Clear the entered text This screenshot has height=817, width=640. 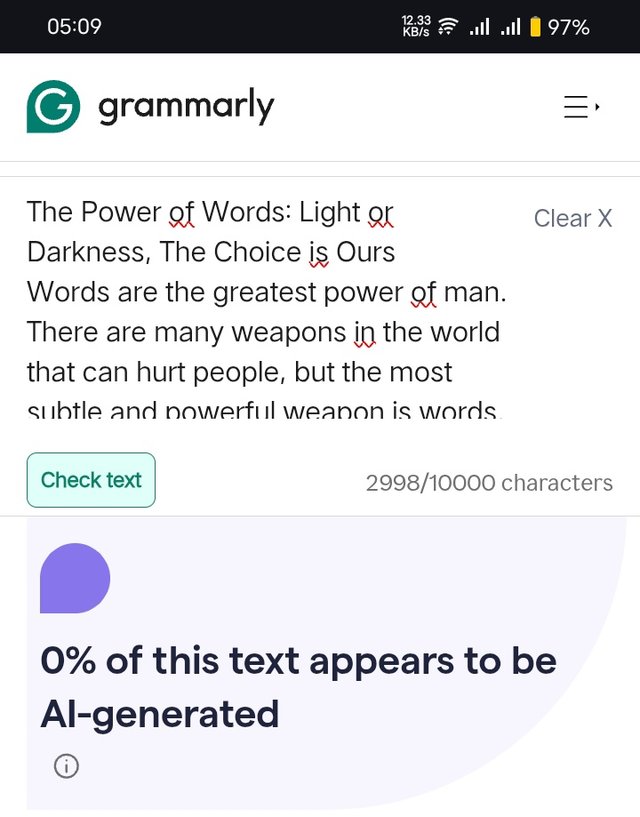(572, 219)
